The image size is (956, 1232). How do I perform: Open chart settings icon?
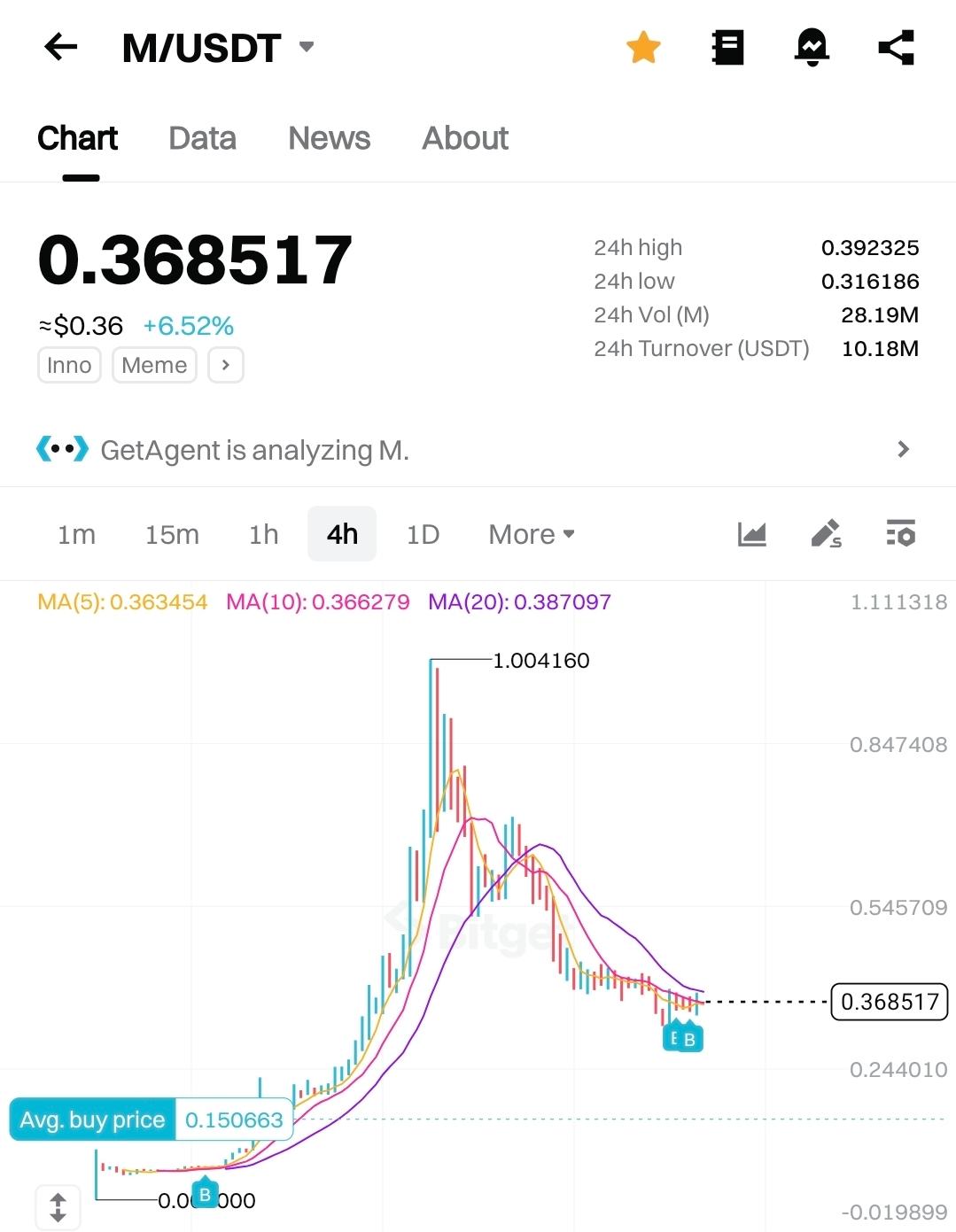[x=901, y=534]
